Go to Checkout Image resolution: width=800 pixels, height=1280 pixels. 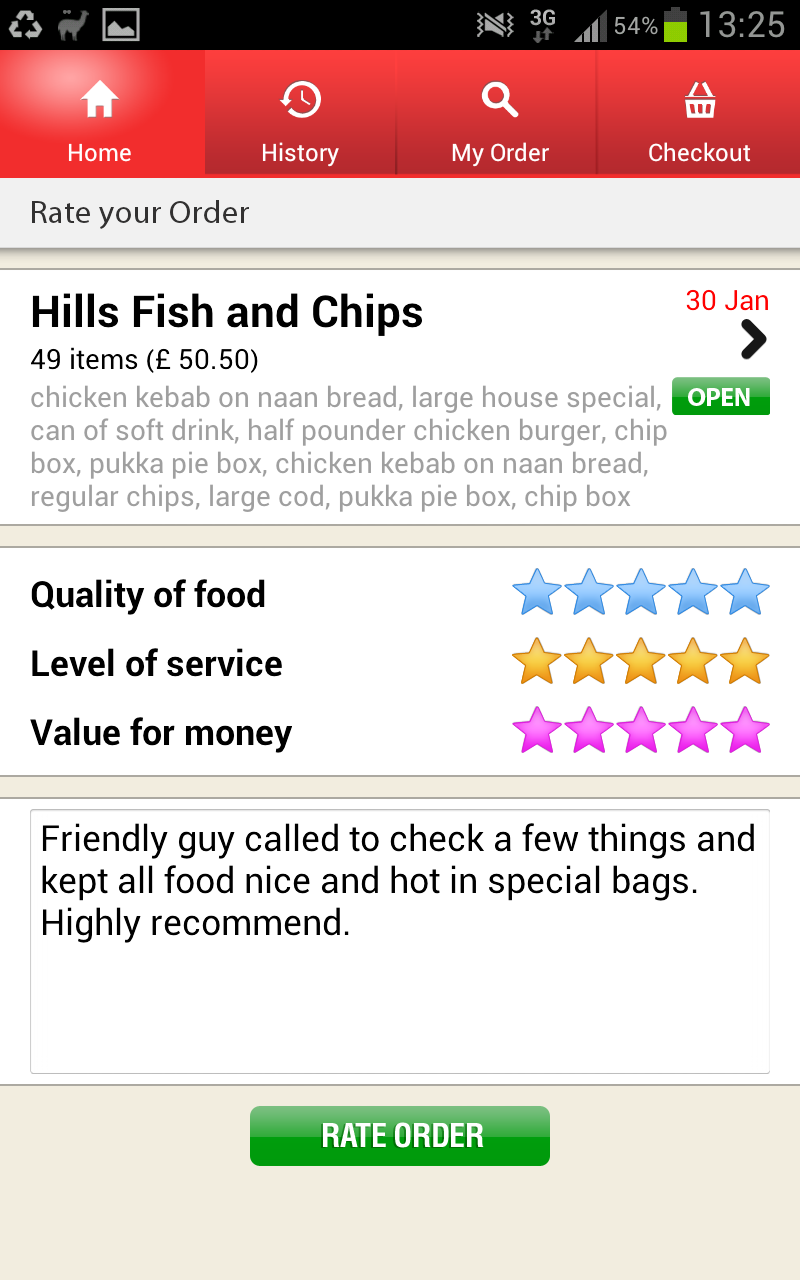pos(699,114)
